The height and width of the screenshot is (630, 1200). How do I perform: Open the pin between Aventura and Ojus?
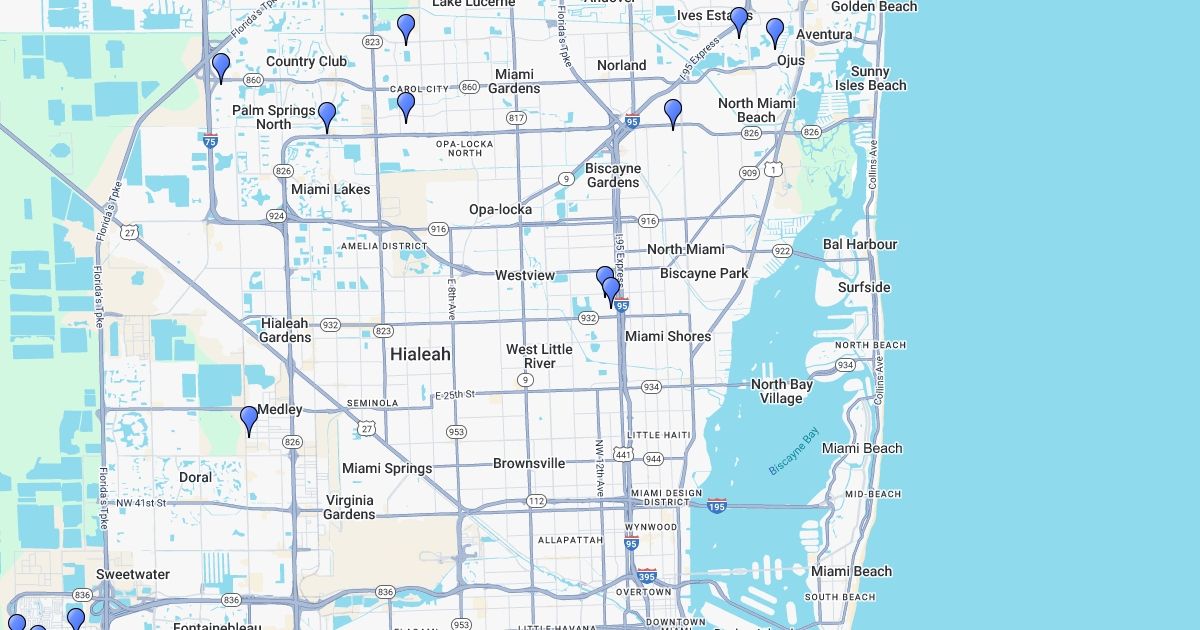point(774,32)
